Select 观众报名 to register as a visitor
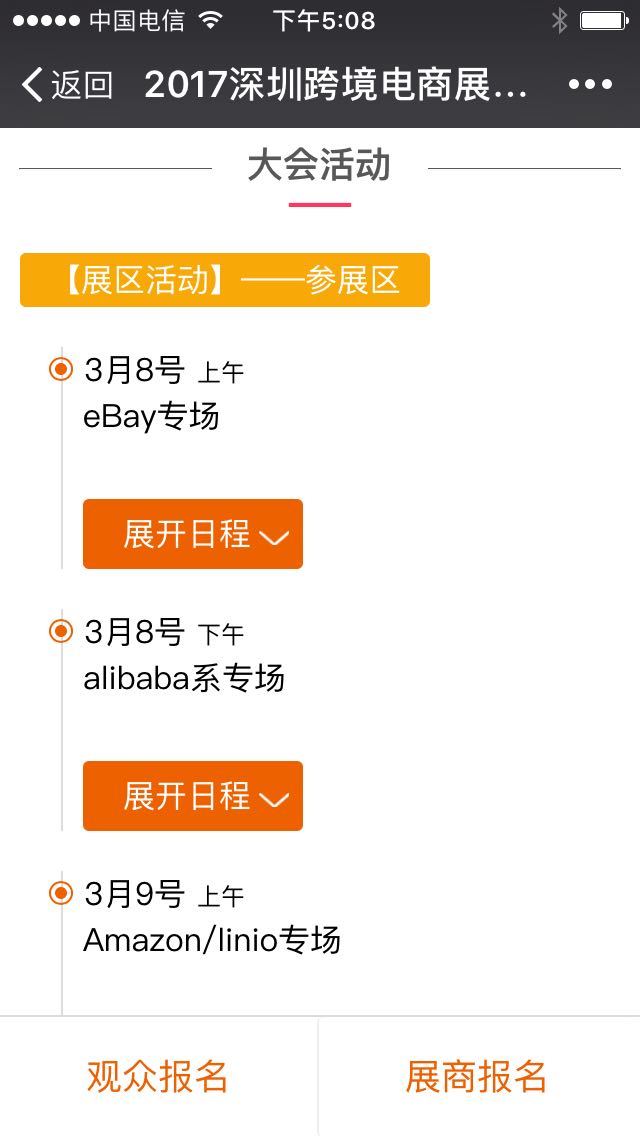 (x=158, y=1076)
